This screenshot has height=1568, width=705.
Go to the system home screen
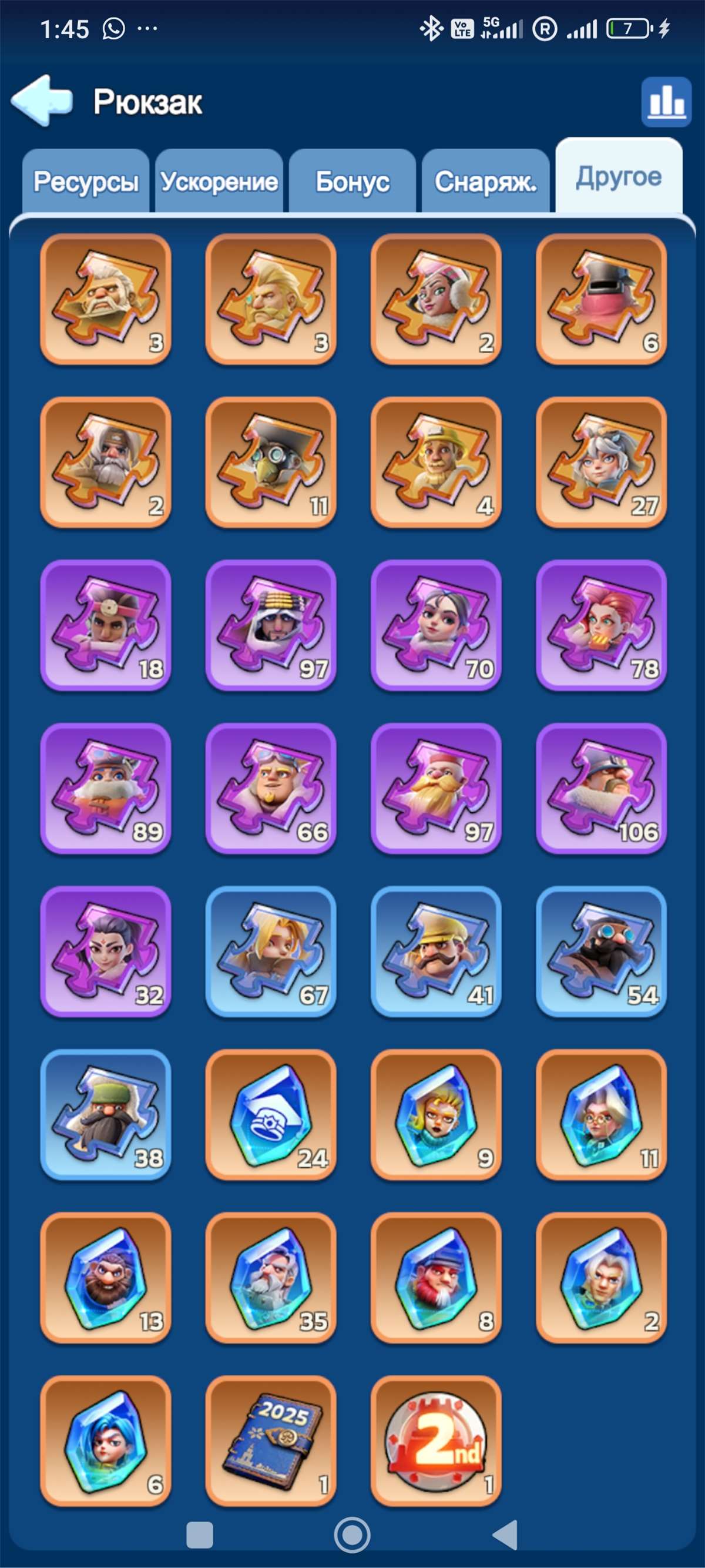352,1535
